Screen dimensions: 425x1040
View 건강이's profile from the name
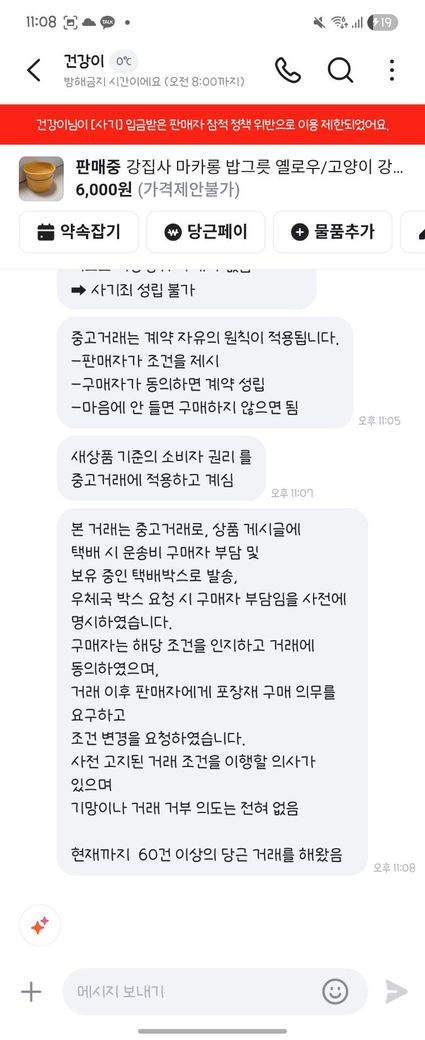(x=84, y=61)
